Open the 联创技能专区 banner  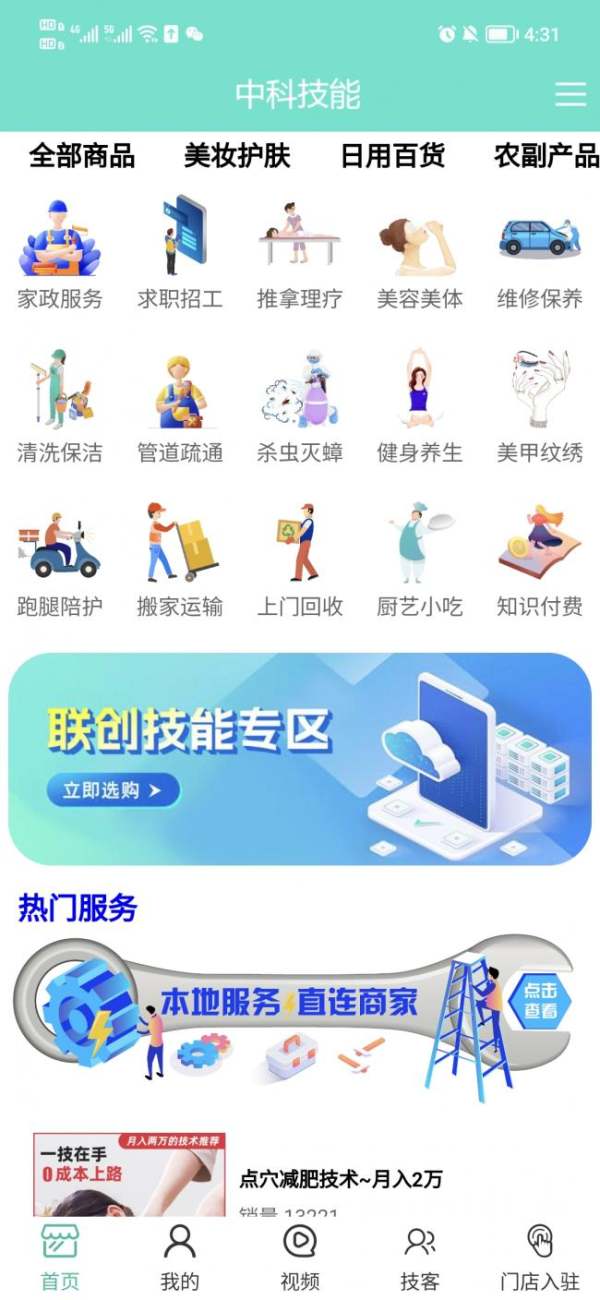tap(300, 758)
